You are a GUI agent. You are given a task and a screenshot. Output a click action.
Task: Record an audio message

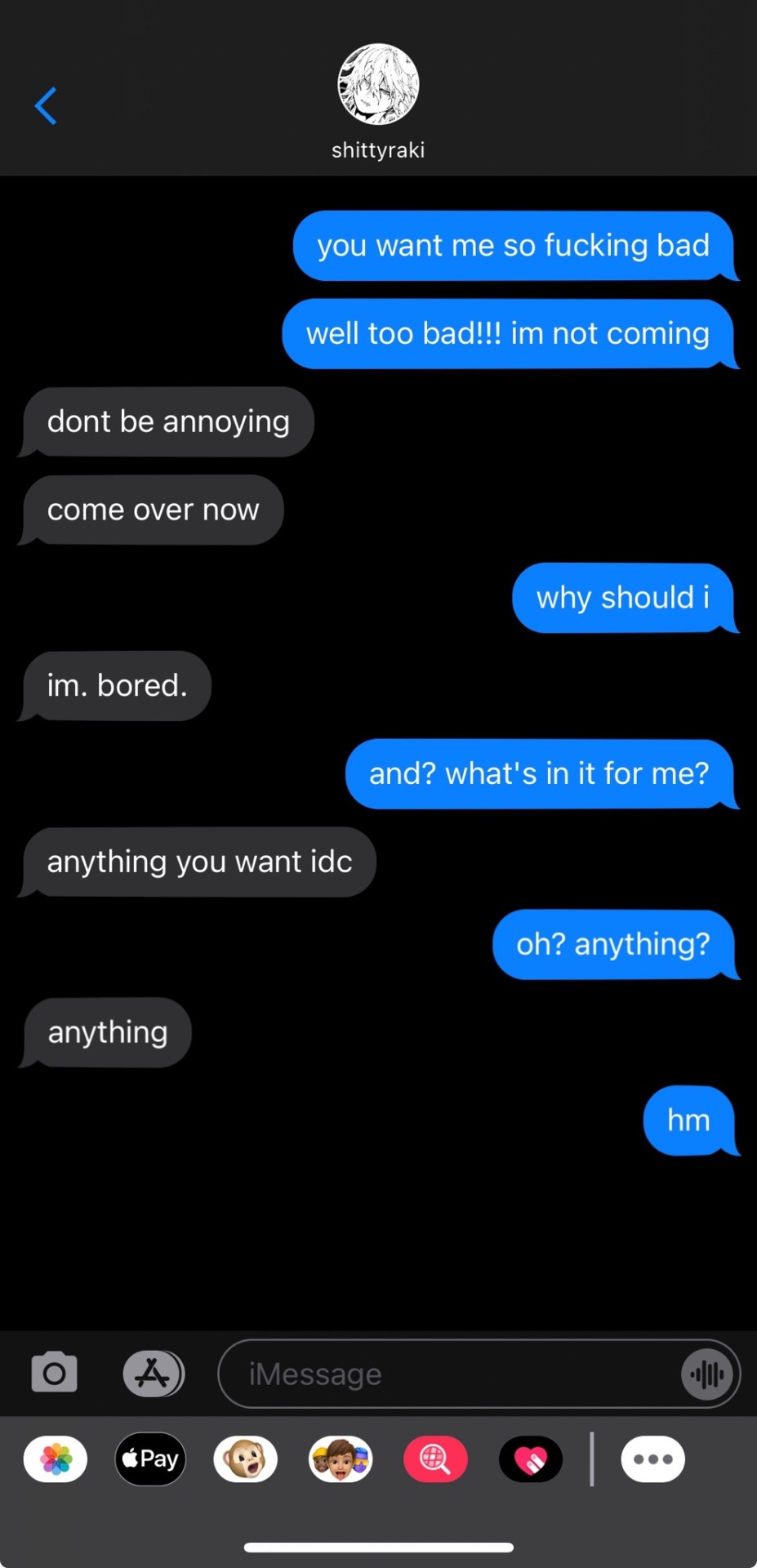pos(706,1374)
